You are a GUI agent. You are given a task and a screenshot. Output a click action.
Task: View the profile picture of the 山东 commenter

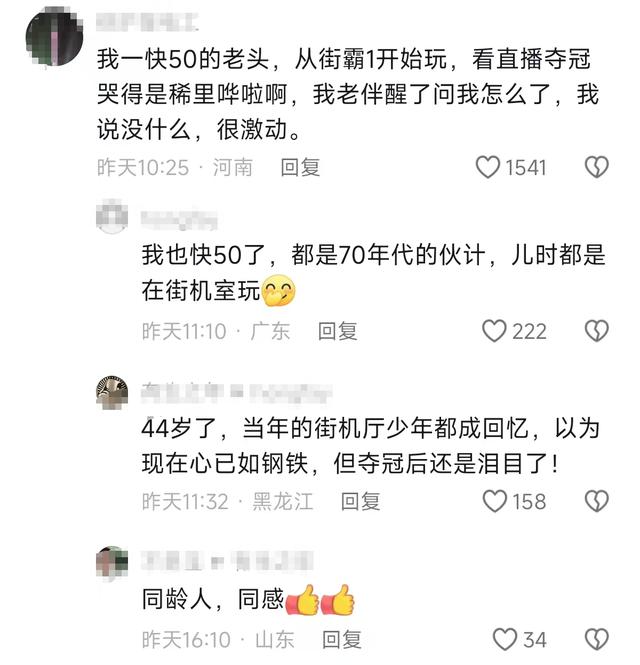[112, 562]
